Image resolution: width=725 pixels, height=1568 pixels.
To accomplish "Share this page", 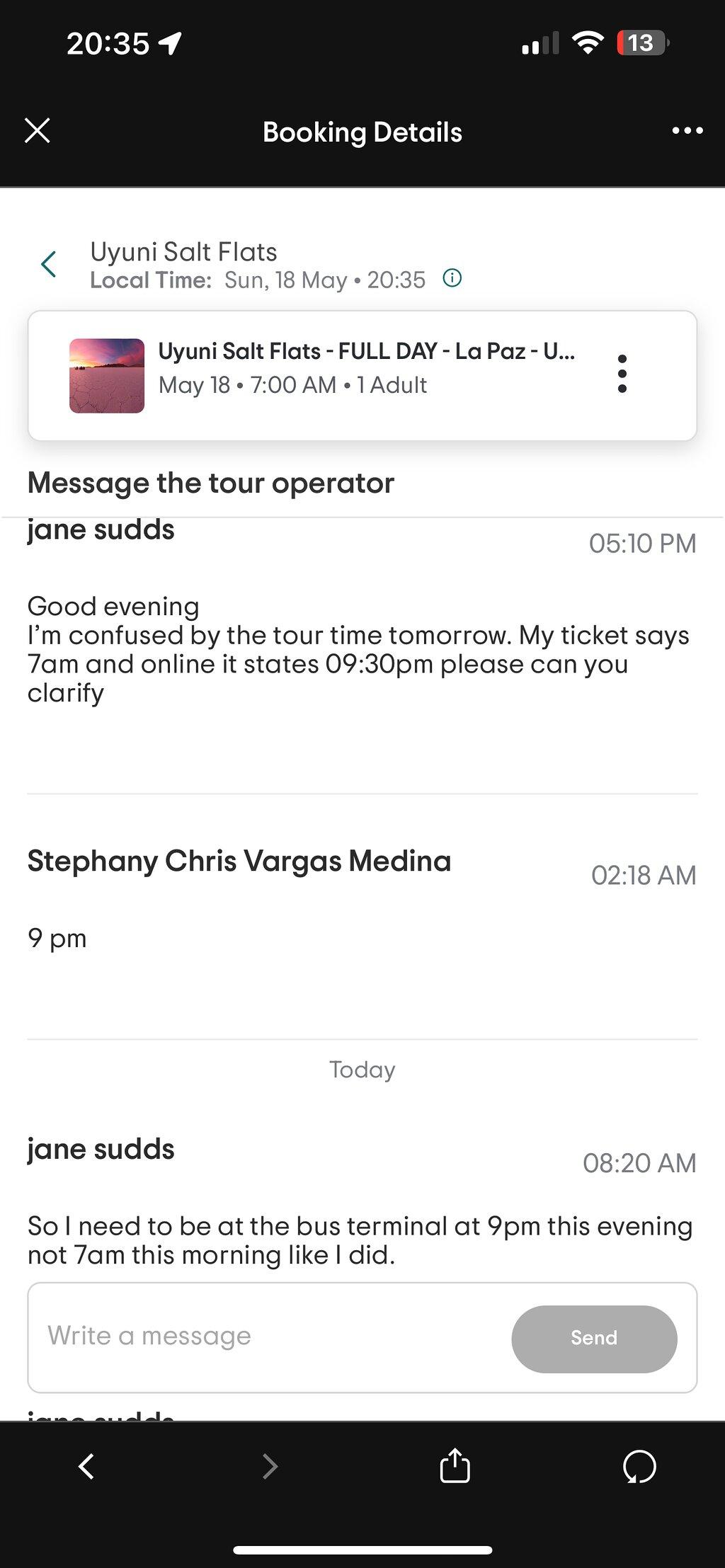I will click(455, 1465).
